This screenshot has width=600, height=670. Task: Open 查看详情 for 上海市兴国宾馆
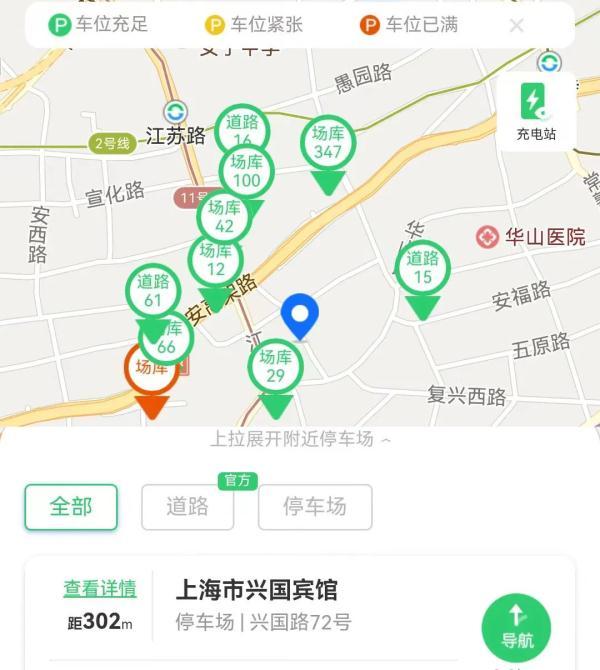click(x=100, y=589)
